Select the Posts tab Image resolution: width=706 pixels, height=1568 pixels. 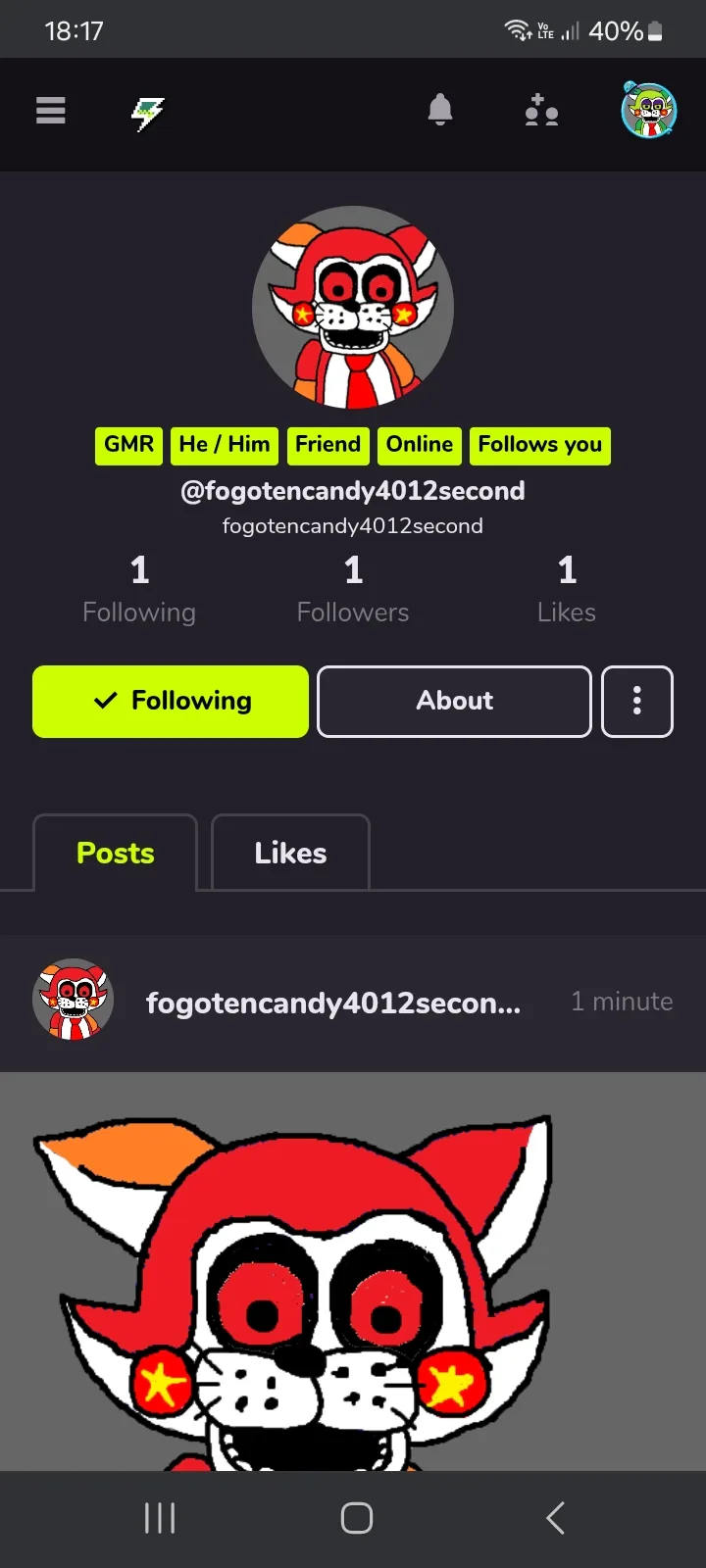(116, 853)
